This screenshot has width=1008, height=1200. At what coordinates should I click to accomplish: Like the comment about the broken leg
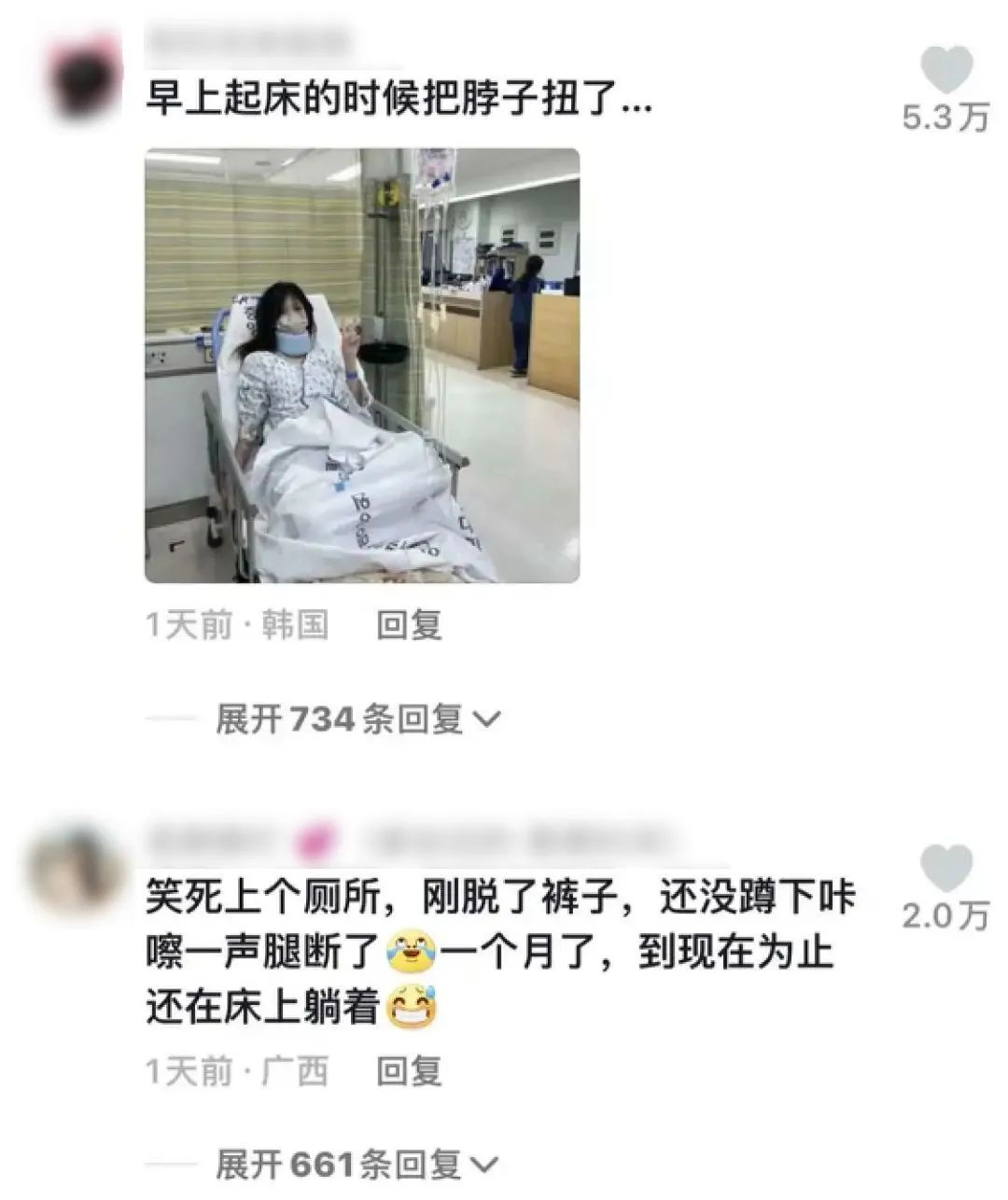coord(945,870)
